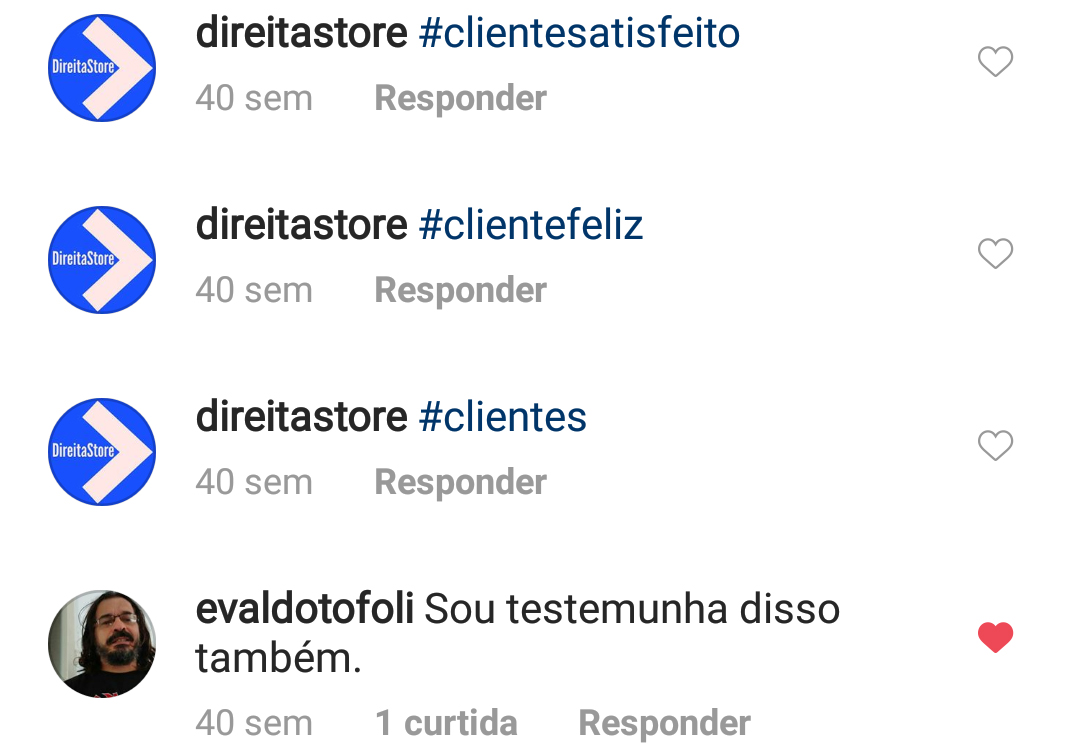The width and height of the screenshot is (1080, 744).
Task: Open the #clientes hashtag
Action: coord(502,417)
